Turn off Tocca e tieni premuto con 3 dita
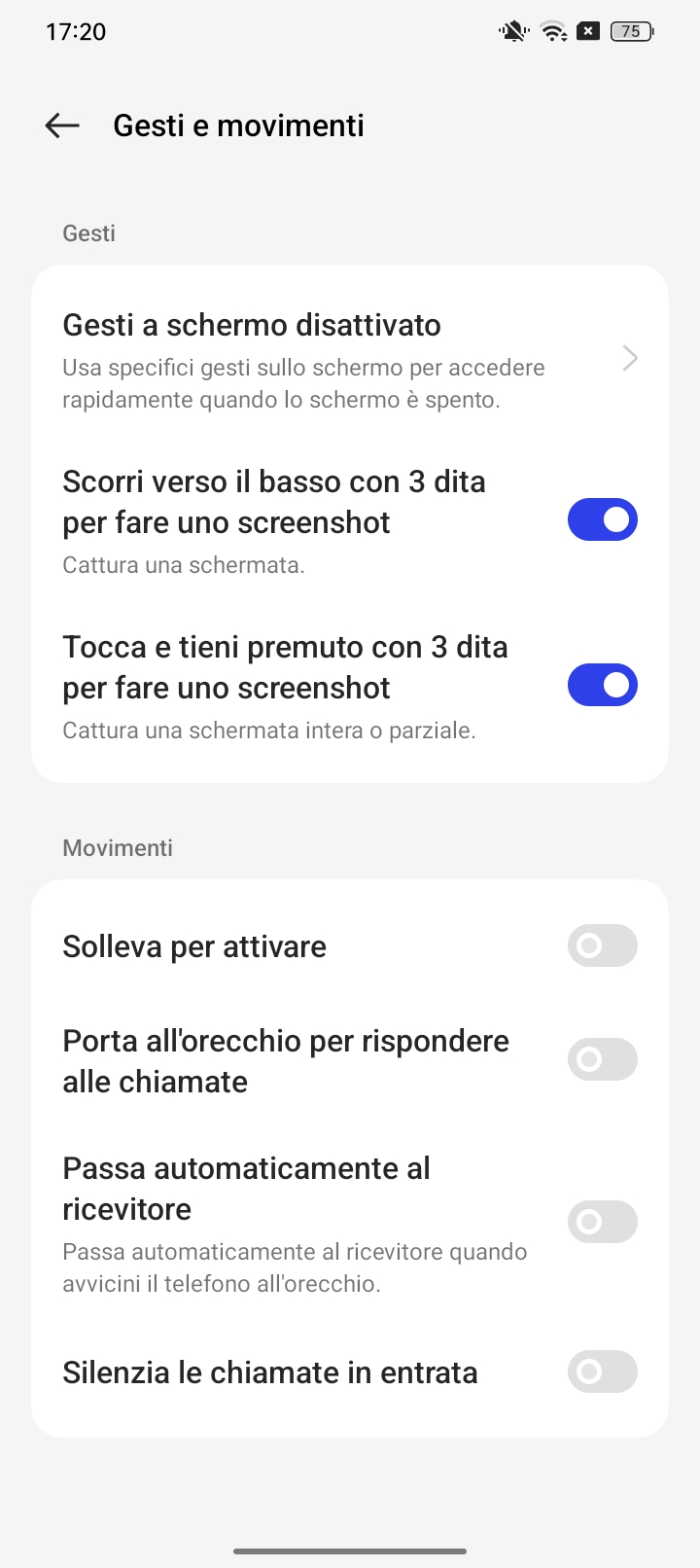 (x=602, y=685)
